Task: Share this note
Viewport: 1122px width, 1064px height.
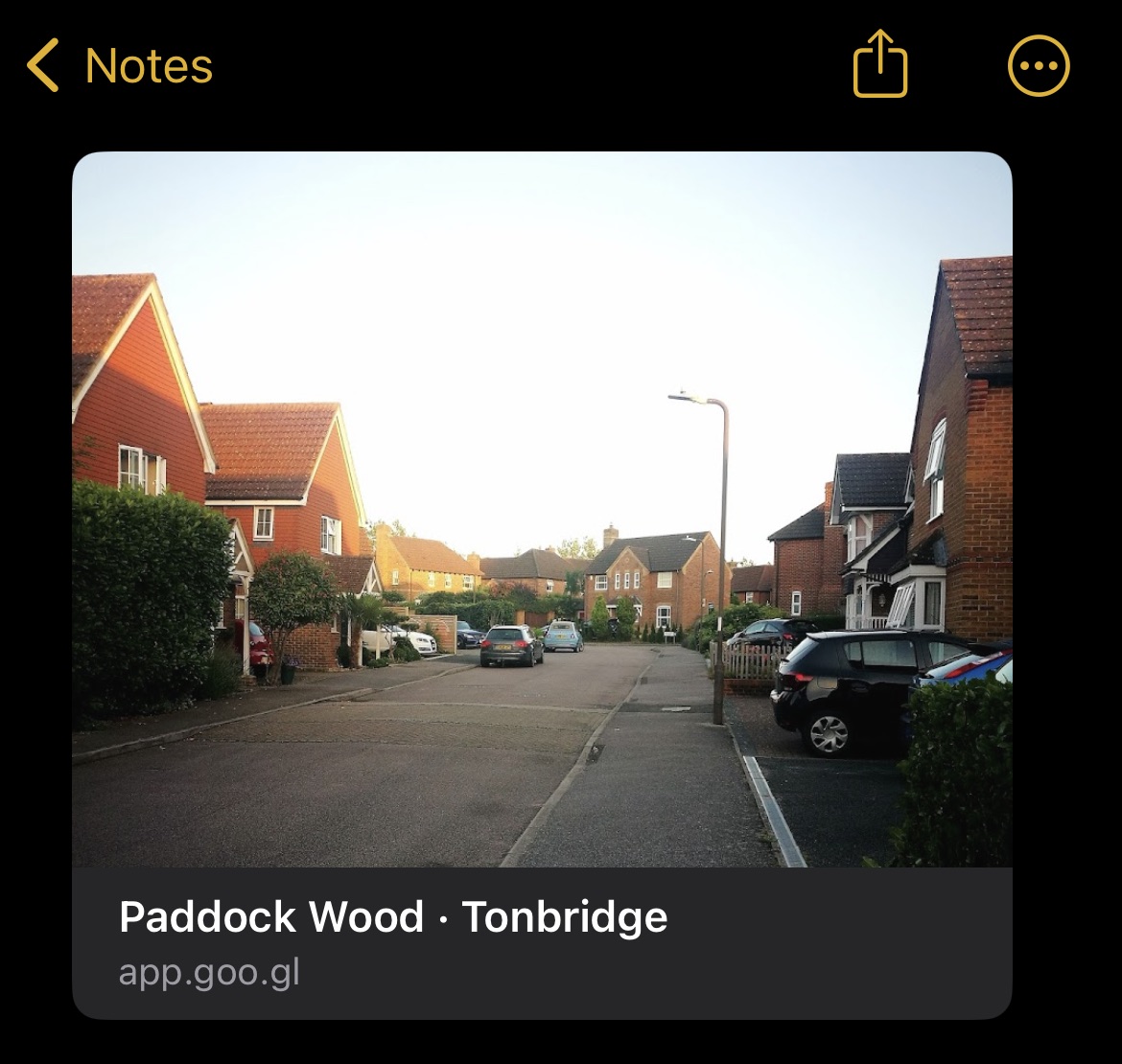Action: click(879, 64)
